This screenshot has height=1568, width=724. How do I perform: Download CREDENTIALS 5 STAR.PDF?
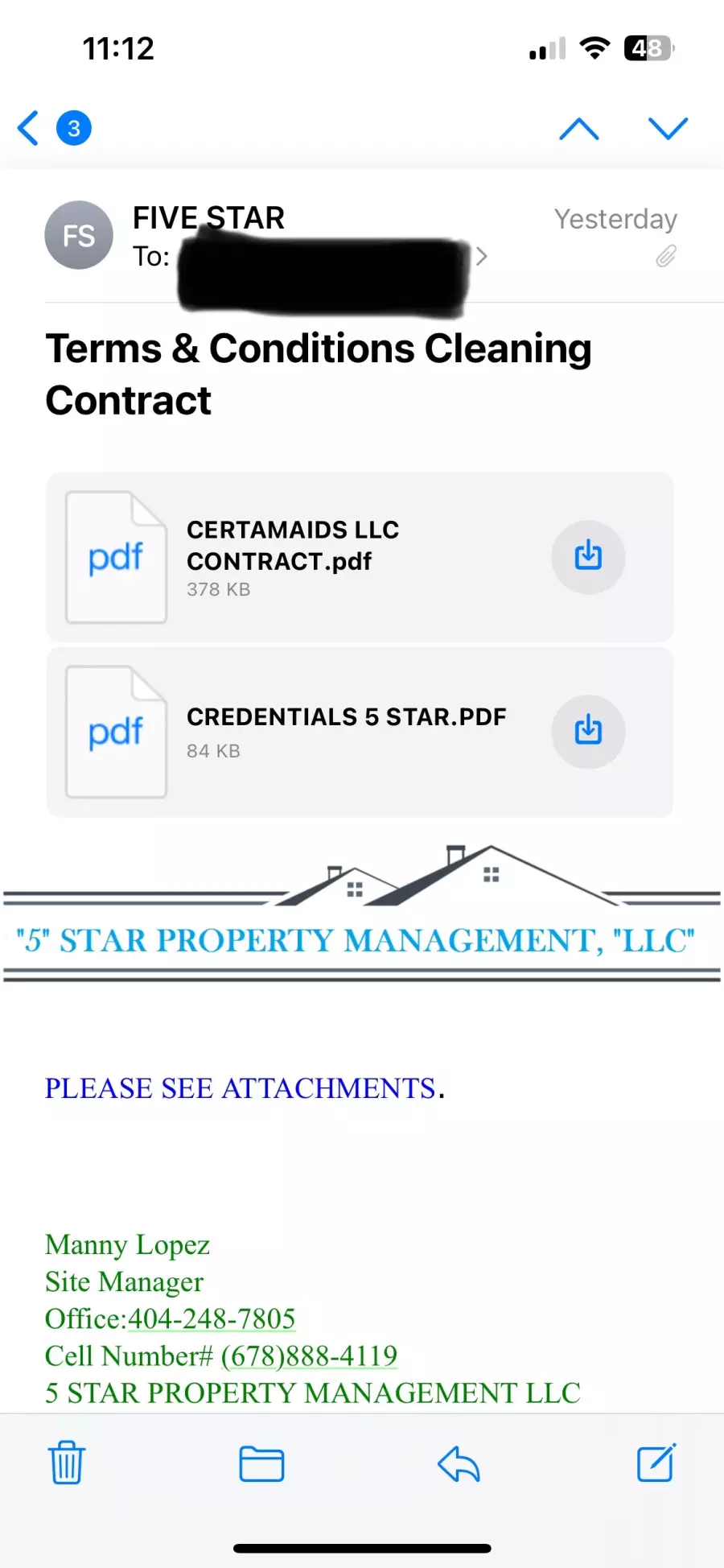tap(588, 732)
